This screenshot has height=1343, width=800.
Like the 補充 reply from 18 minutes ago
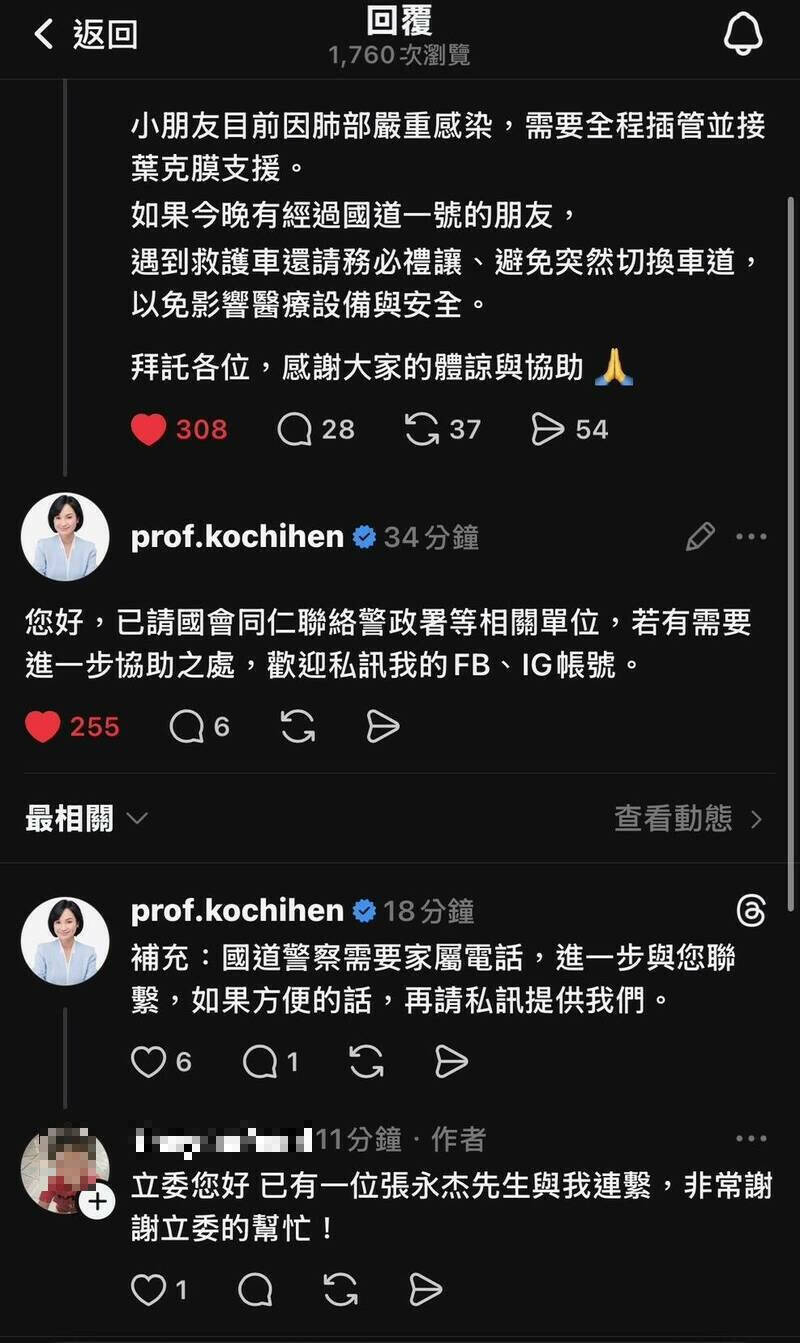(149, 1062)
